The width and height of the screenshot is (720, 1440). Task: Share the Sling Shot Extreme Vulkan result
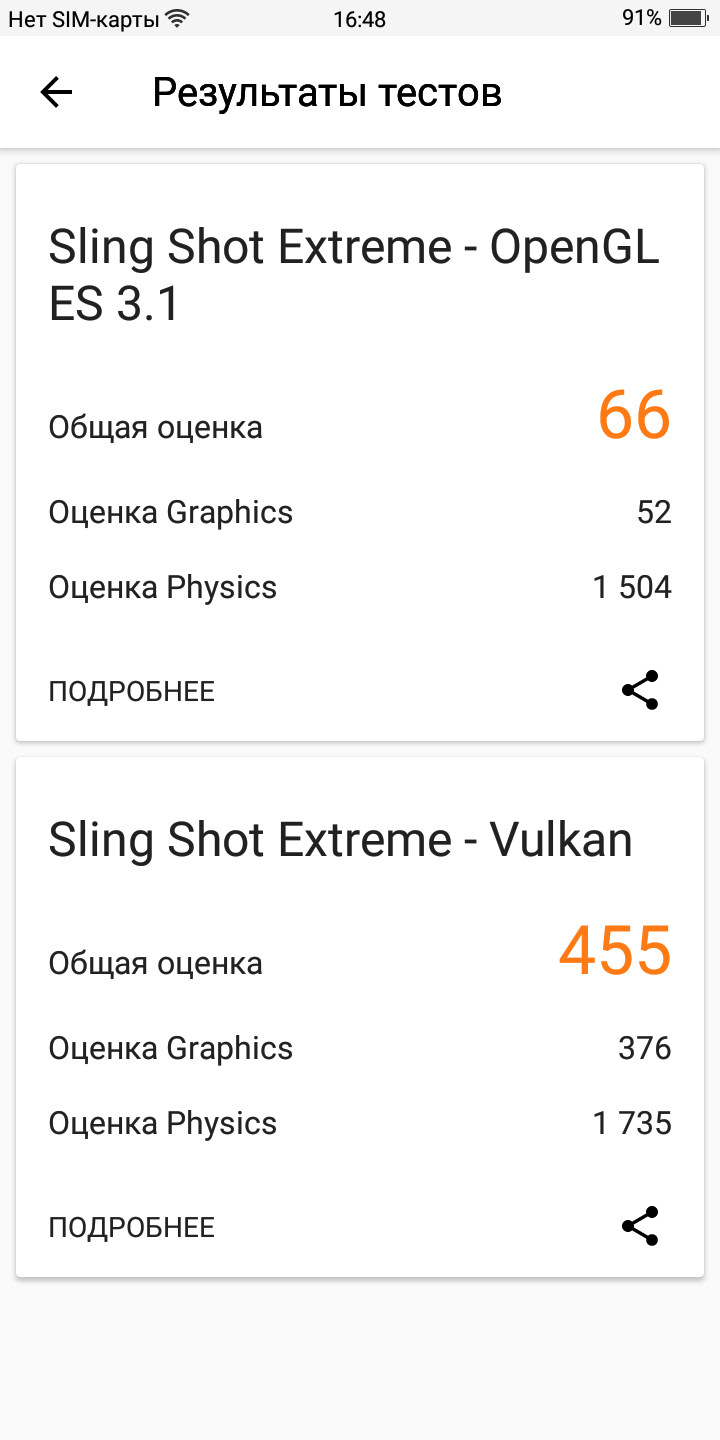[640, 1227]
